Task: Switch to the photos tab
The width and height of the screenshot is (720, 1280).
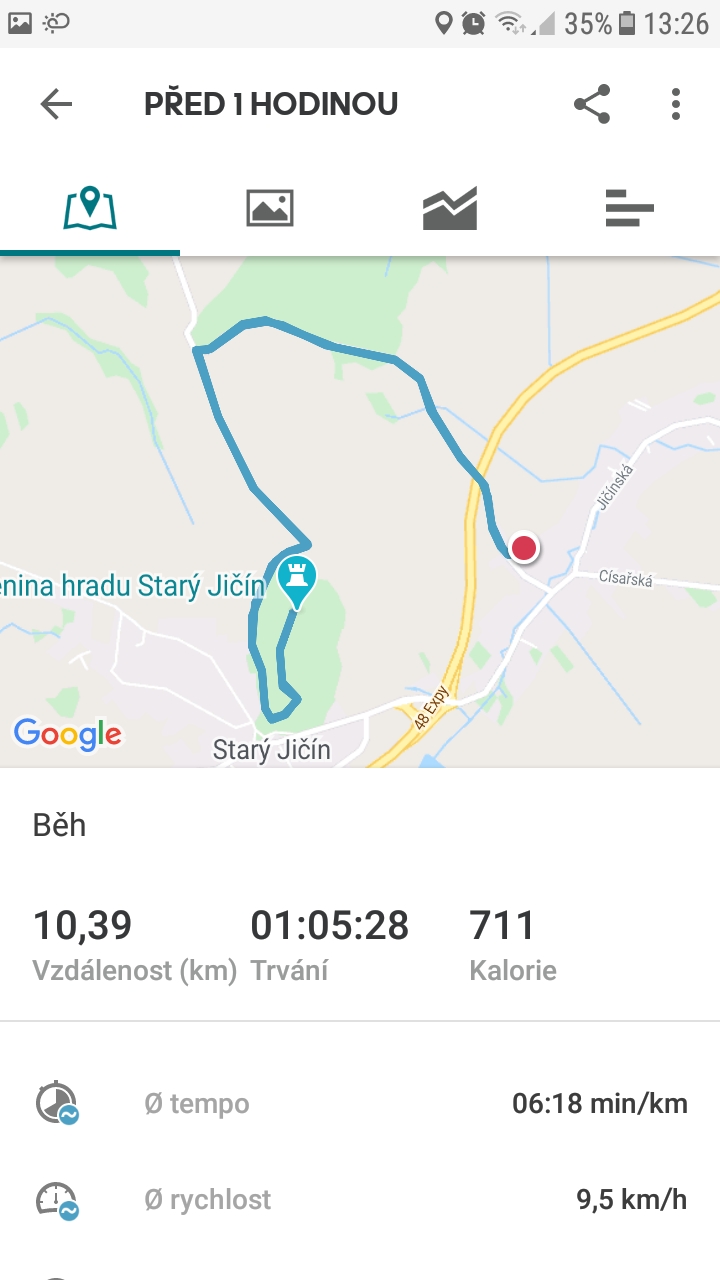Action: (x=270, y=208)
